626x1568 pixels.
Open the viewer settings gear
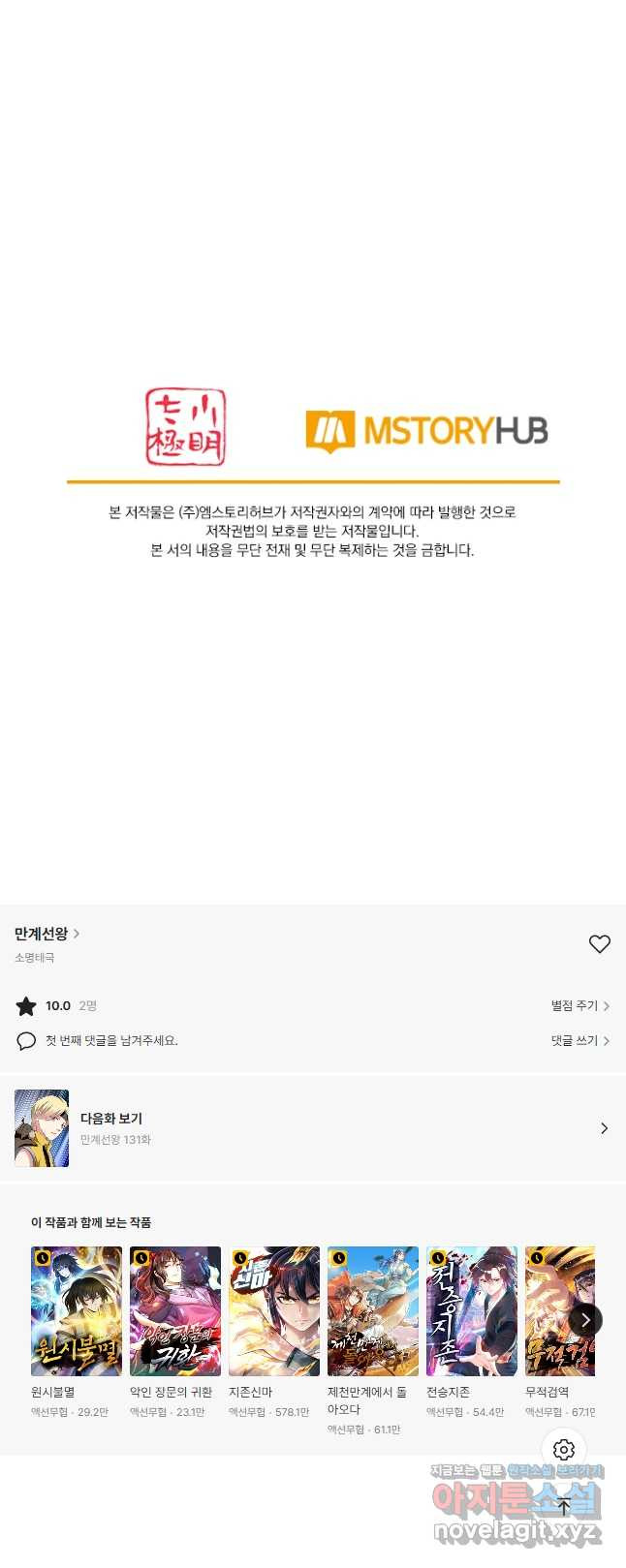564,1450
